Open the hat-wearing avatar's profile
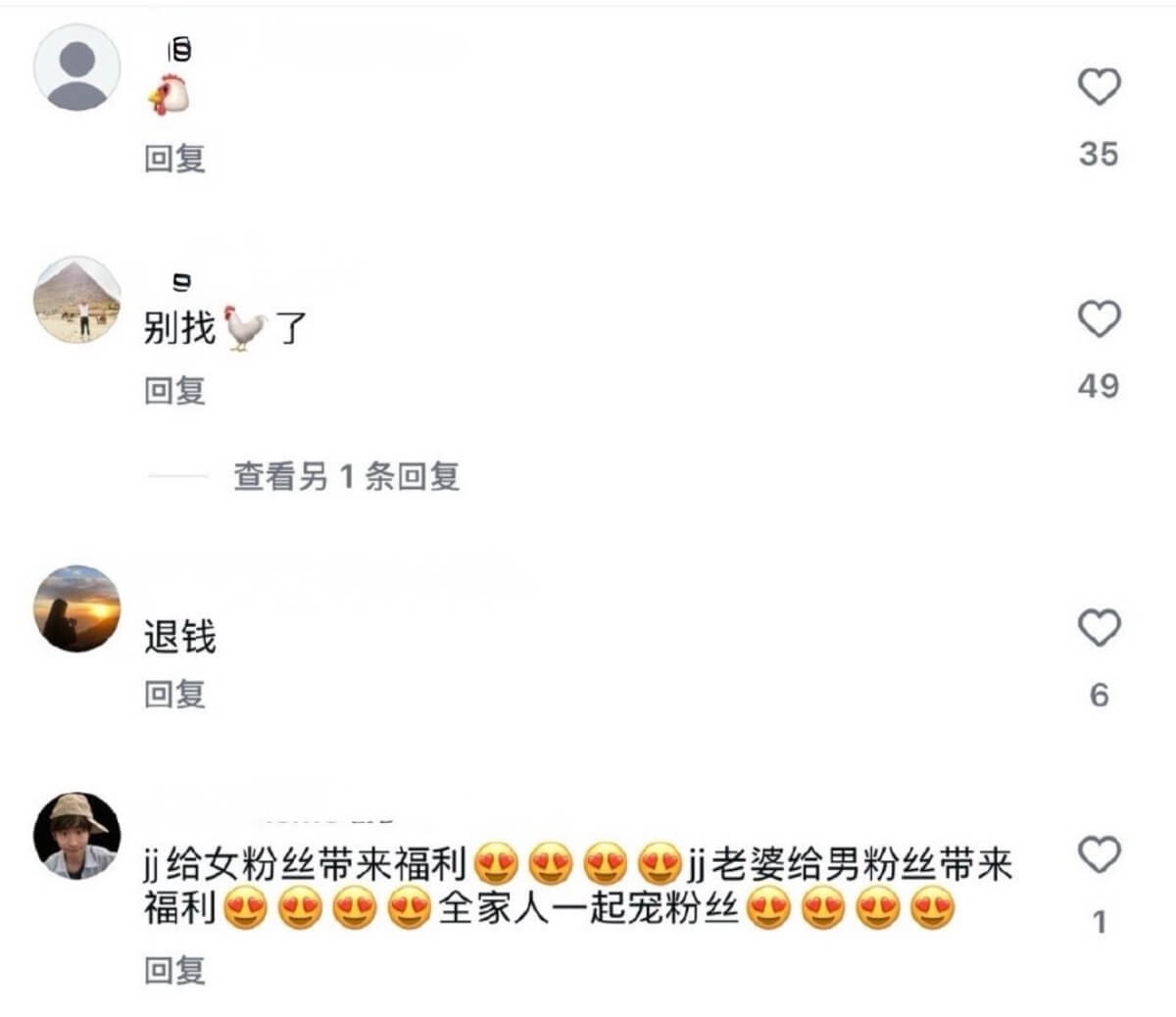The image size is (1176, 1017). tap(77, 836)
